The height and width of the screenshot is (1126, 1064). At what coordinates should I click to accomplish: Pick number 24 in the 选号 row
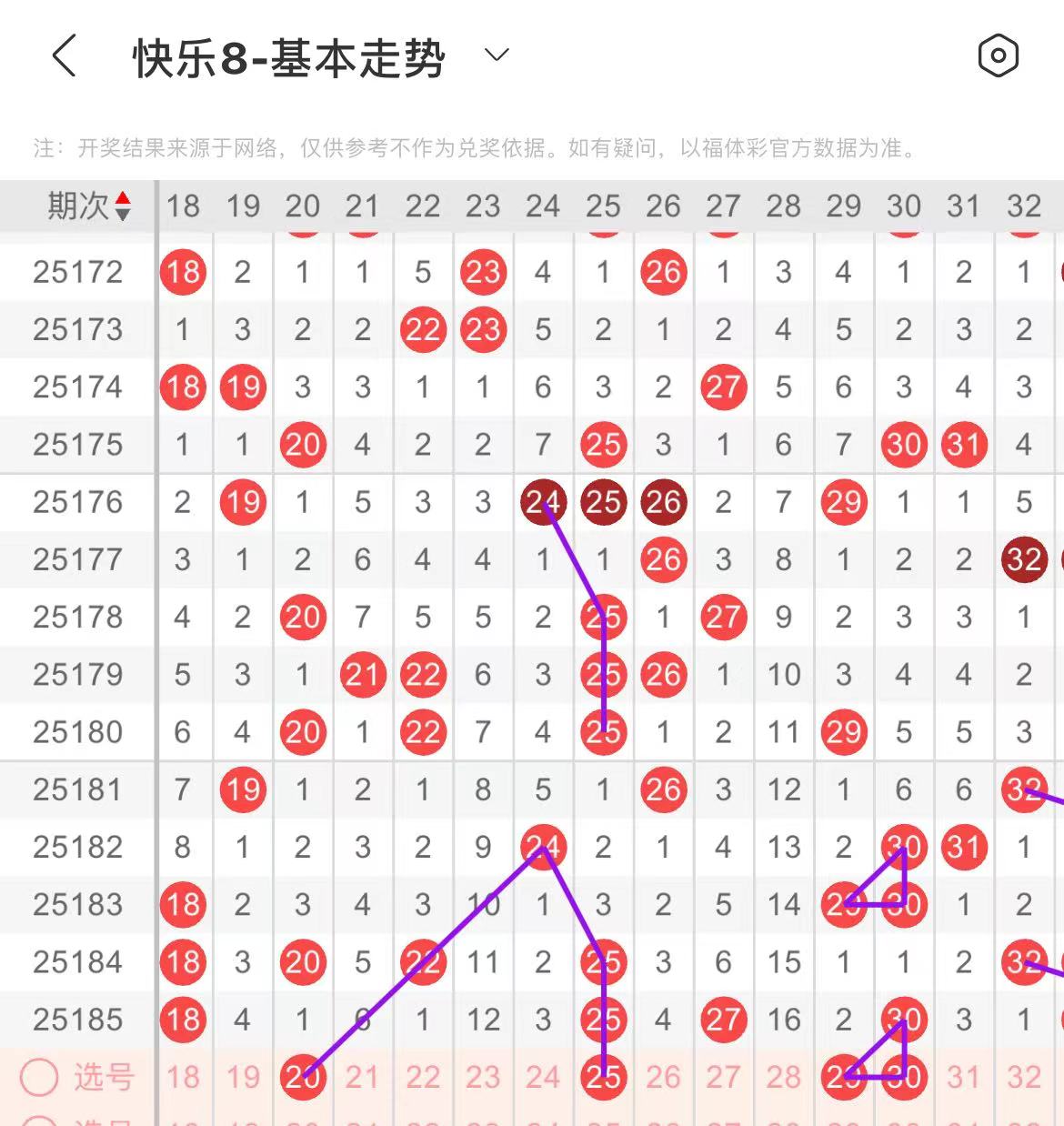coord(543,1077)
